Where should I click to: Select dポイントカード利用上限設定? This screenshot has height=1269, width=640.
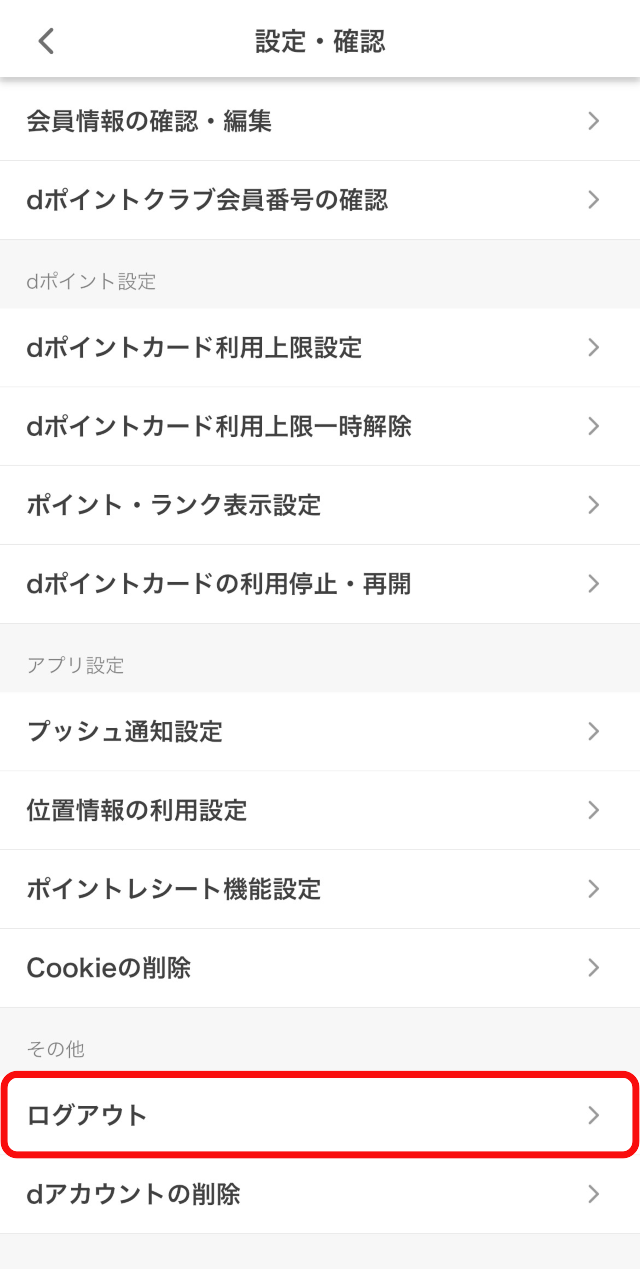(x=320, y=348)
